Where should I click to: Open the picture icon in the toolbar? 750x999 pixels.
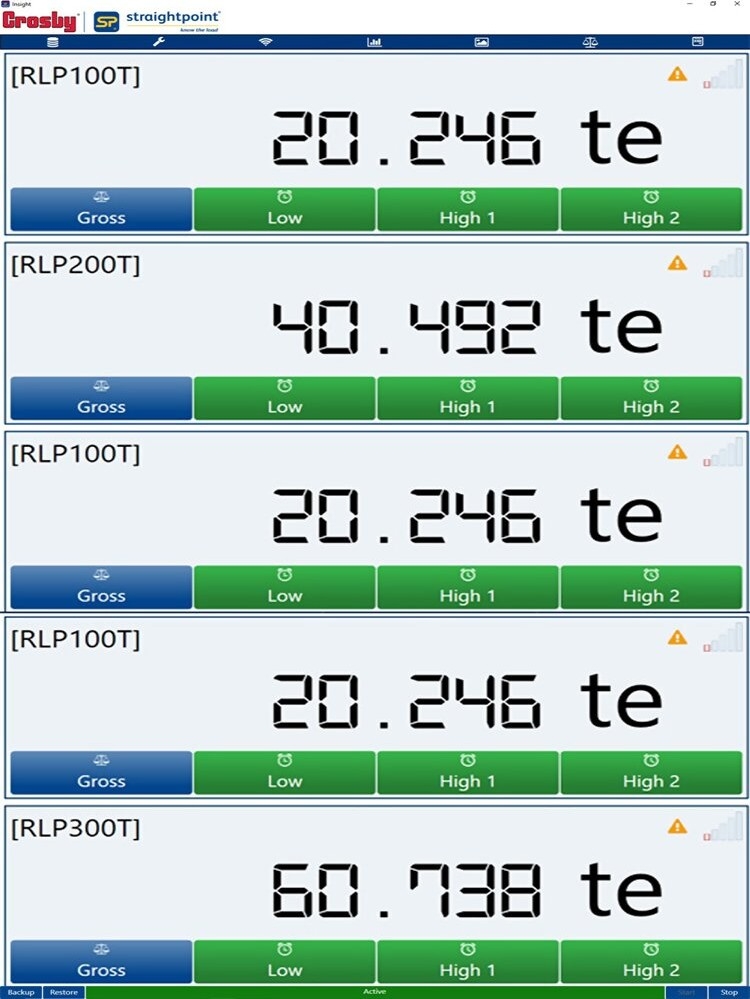pyautogui.click(x=481, y=42)
